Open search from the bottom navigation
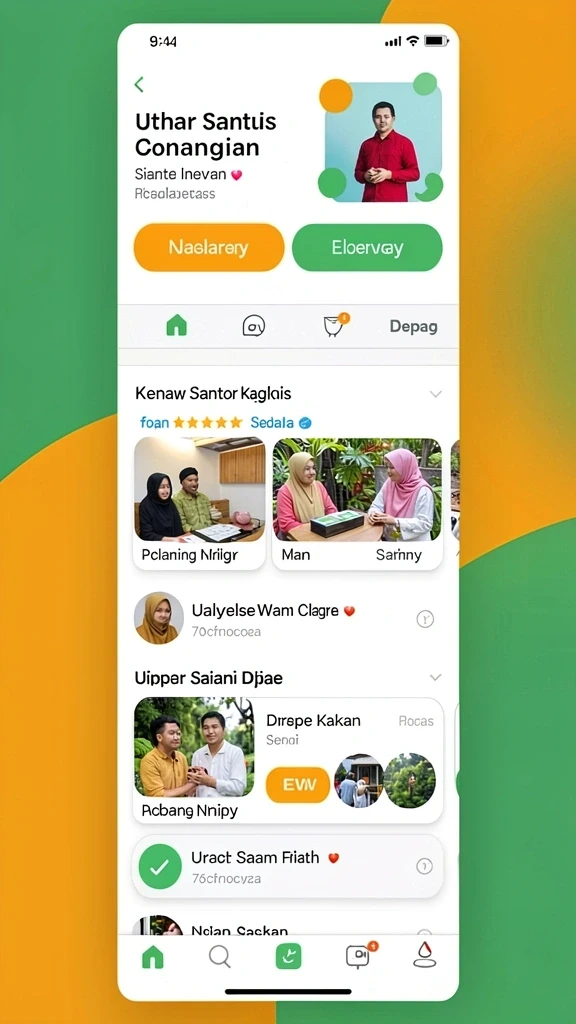Viewport: 576px width, 1024px height. point(220,957)
